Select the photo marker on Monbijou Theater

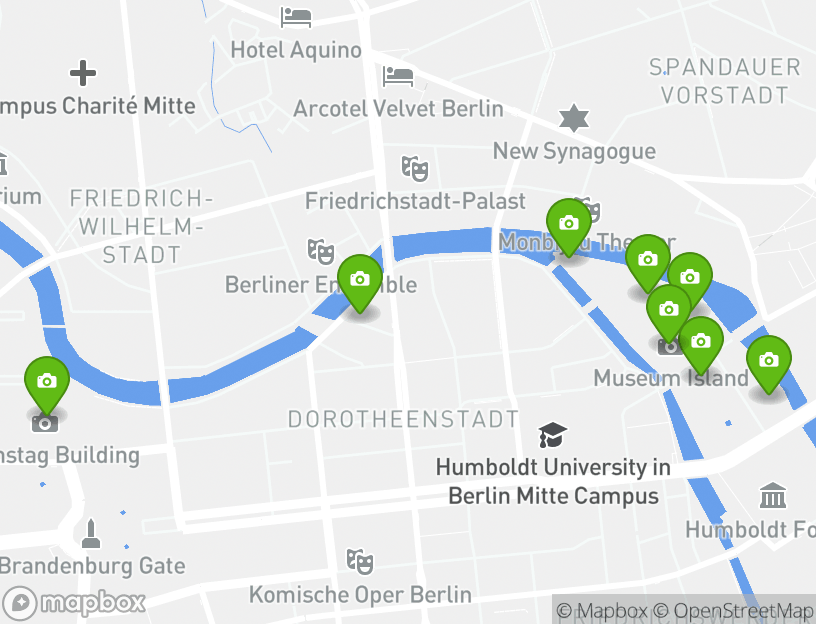(569, 223)
